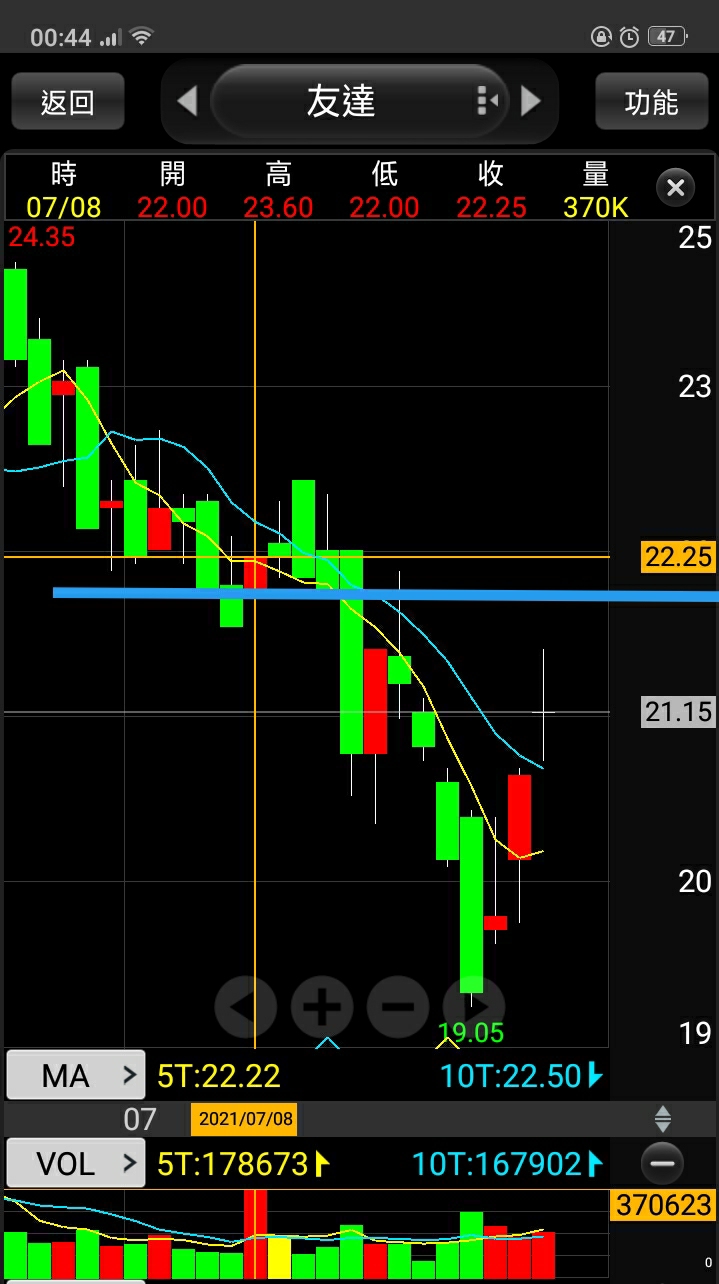Move chart cursor left
The image size is (719, 1284).
(x=246, y=1006)
